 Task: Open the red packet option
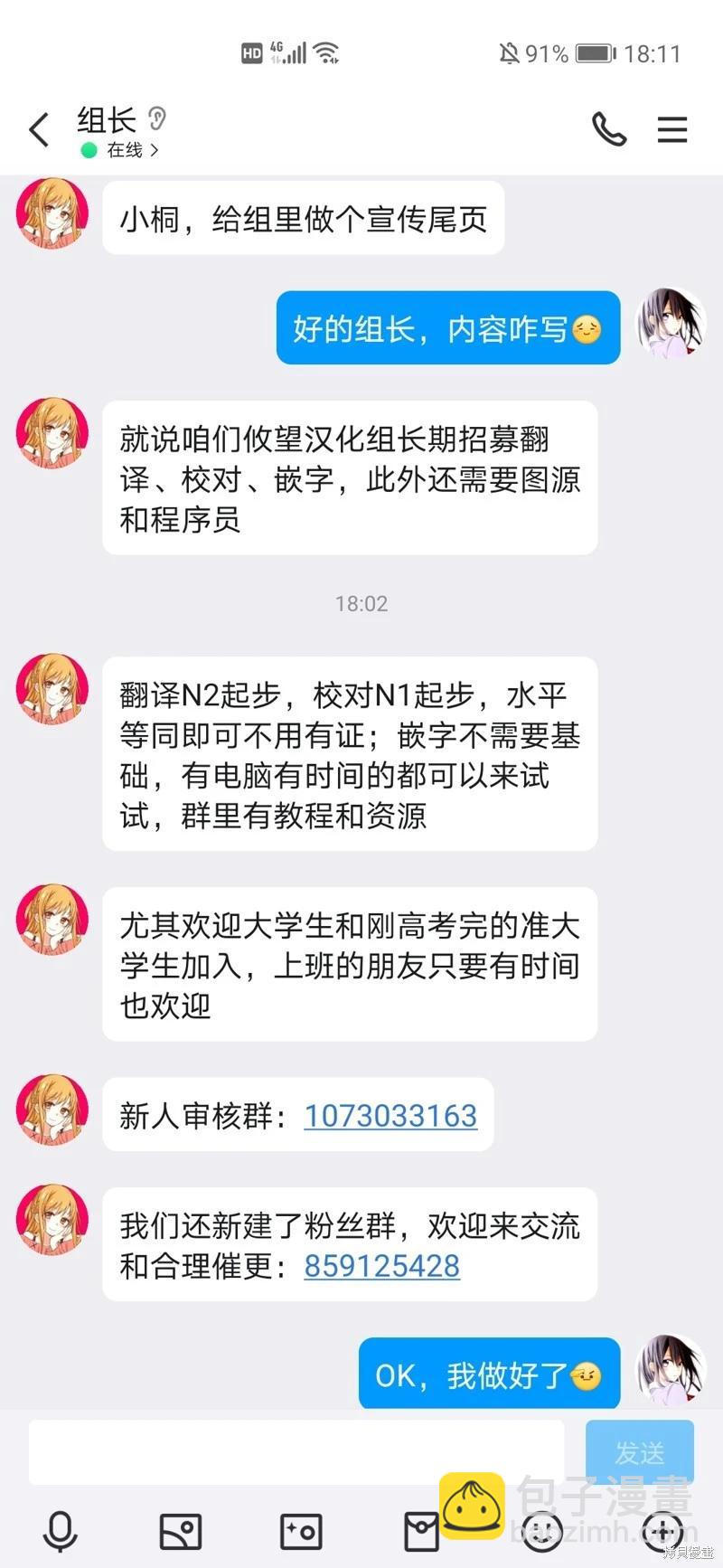(x=420, y=1531)
